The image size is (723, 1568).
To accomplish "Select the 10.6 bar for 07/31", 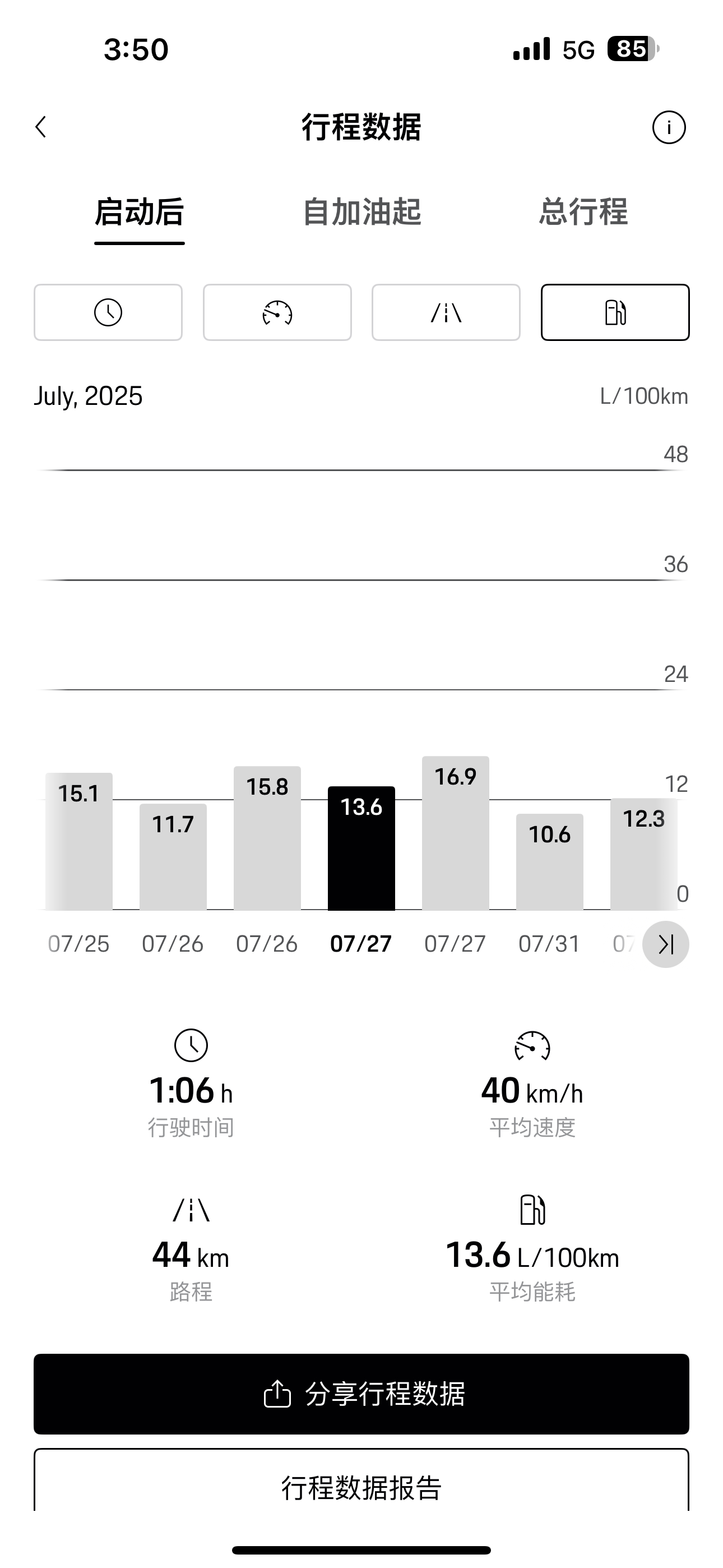I will [550, 861].
